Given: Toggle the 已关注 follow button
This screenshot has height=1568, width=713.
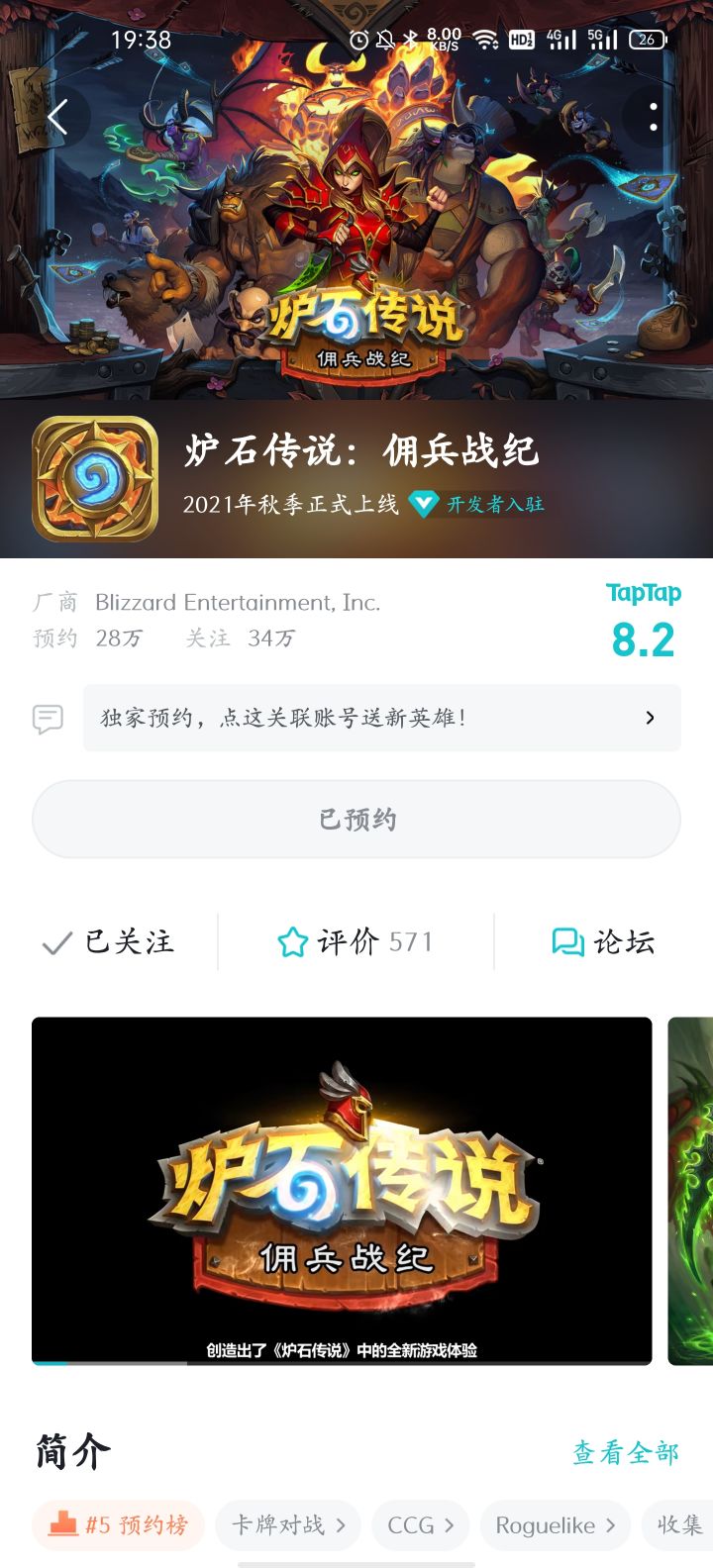Looking at the screenshot, I should (x=109, y=941).
